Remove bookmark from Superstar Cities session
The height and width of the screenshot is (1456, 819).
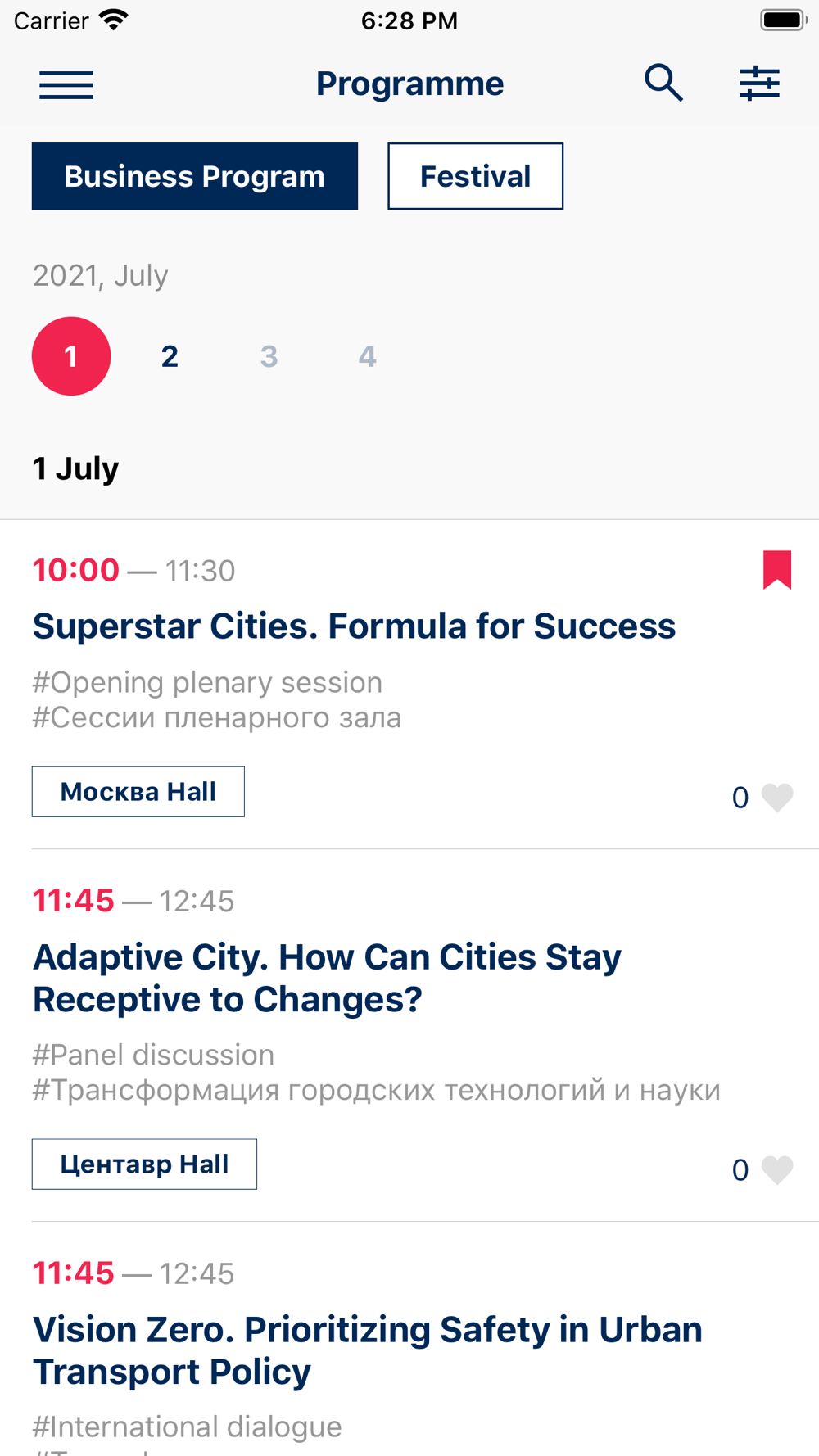point(777,570)
